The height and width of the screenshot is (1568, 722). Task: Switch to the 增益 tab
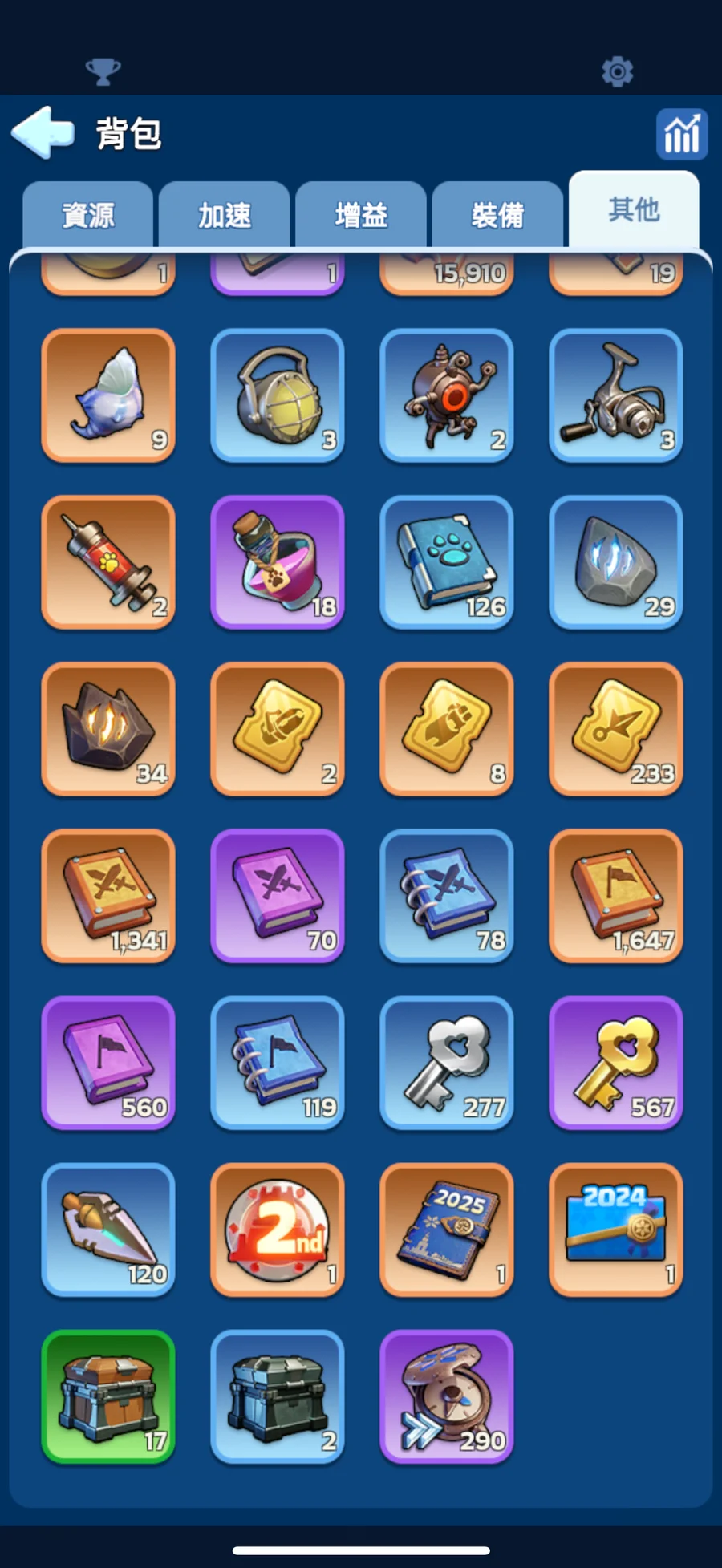tap(361, 215)
